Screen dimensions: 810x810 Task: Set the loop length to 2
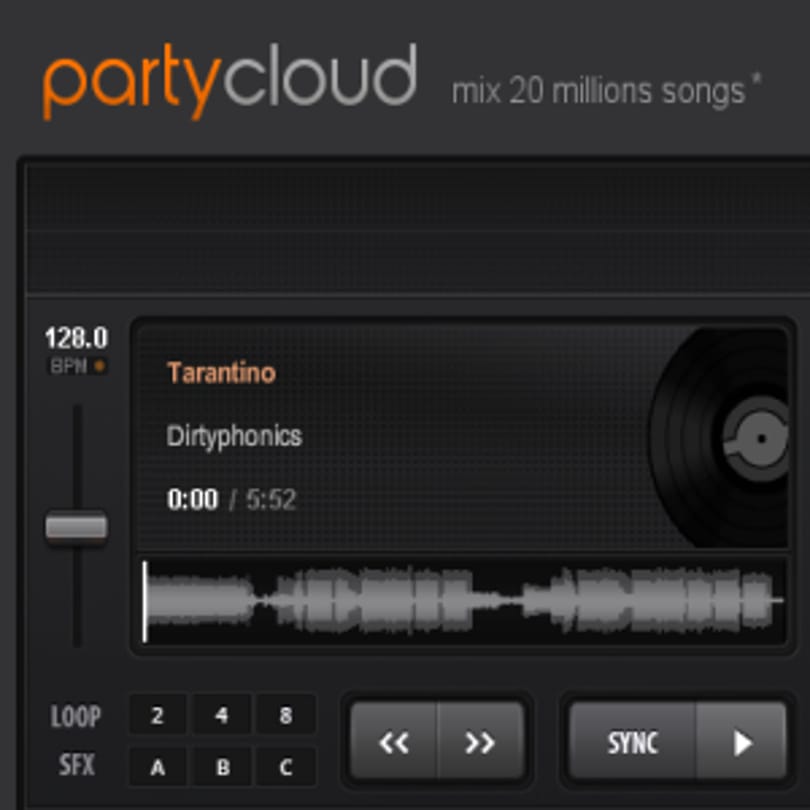coord(158,716)
